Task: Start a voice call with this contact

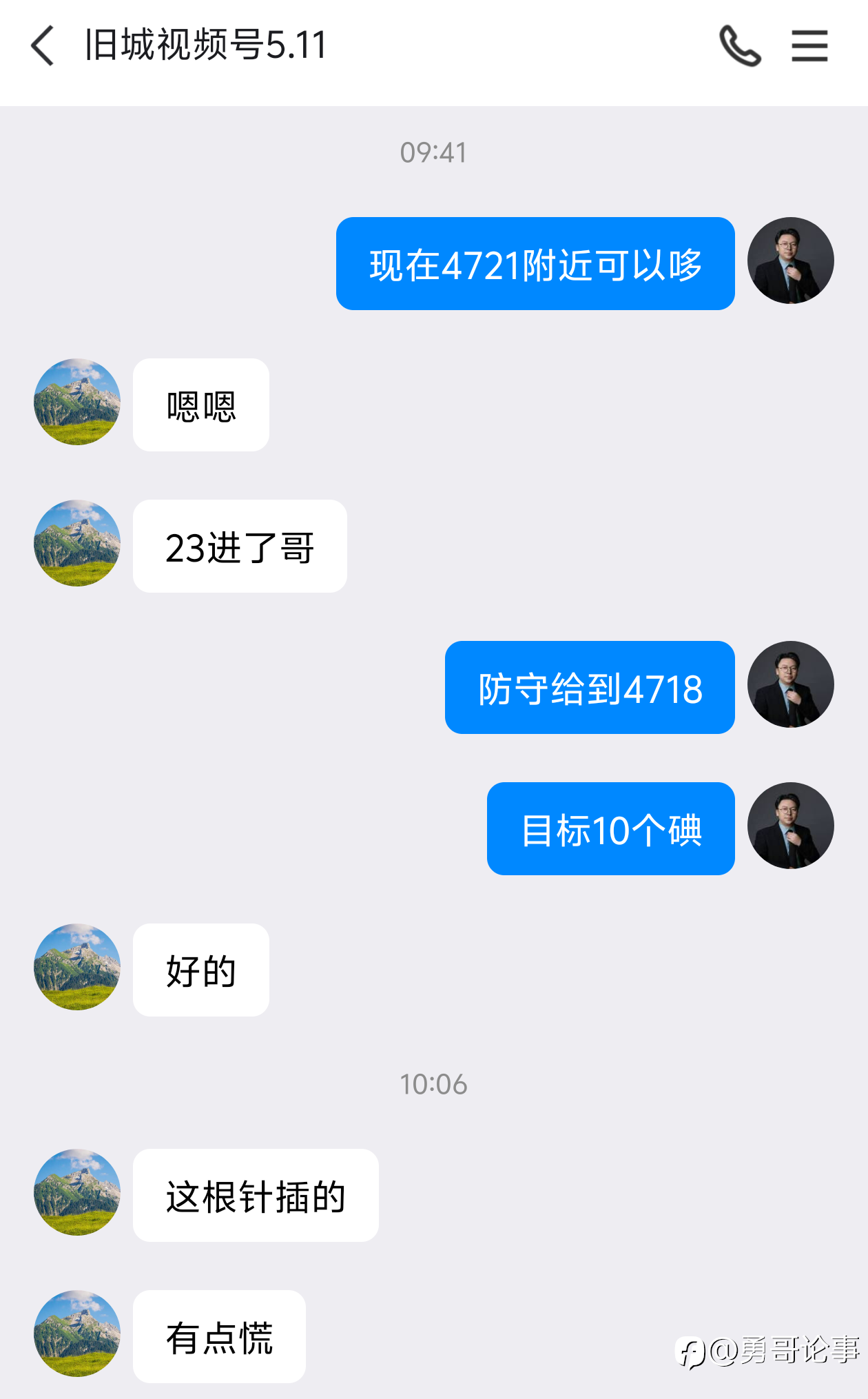Action: tap(740, 45)
